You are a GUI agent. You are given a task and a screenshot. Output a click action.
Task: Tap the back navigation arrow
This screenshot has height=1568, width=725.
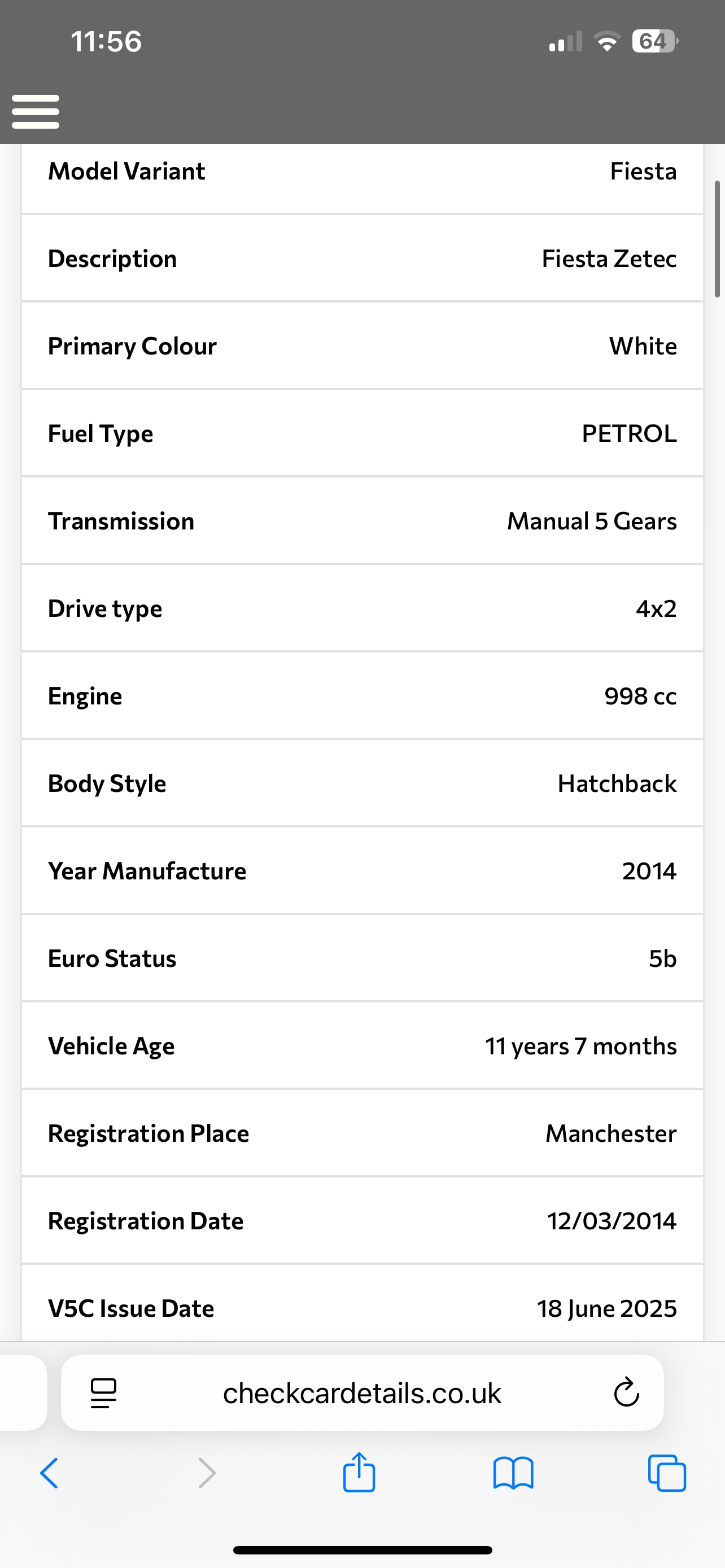click(x=49, y=1473)
